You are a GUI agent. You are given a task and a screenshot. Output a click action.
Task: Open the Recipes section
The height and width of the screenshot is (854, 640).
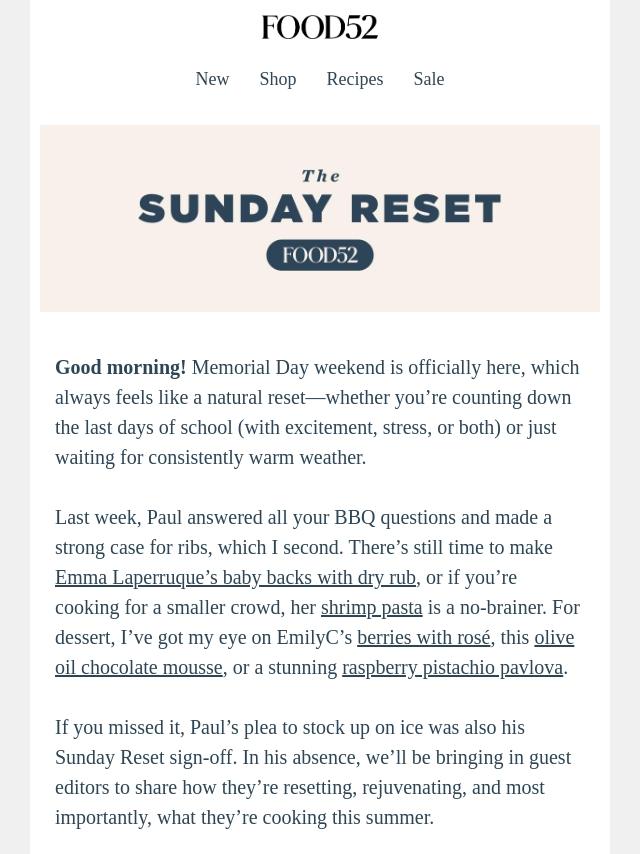click(x=354, y=79)
